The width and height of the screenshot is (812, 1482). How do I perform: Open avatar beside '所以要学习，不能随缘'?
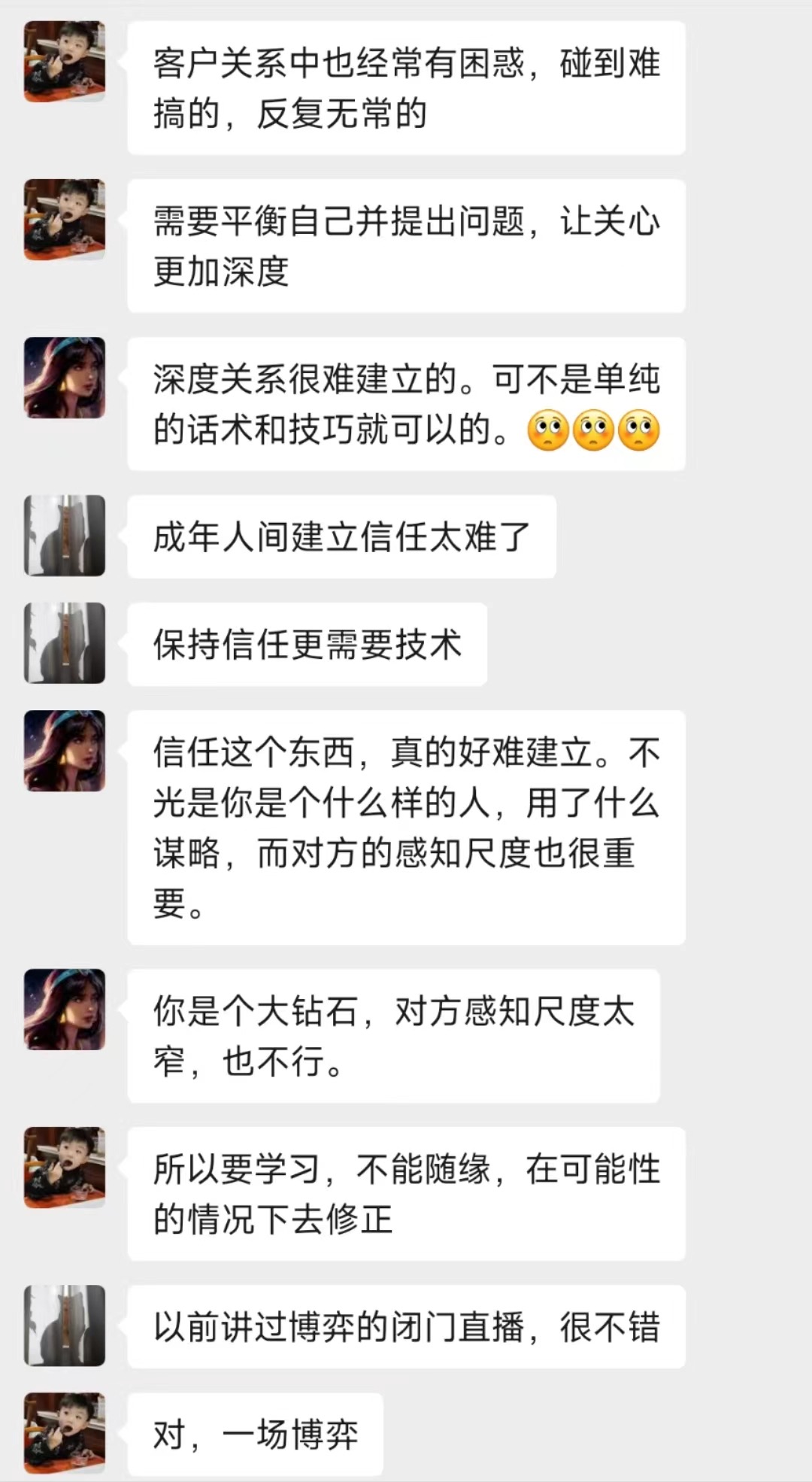click(x=65, y=1168)
